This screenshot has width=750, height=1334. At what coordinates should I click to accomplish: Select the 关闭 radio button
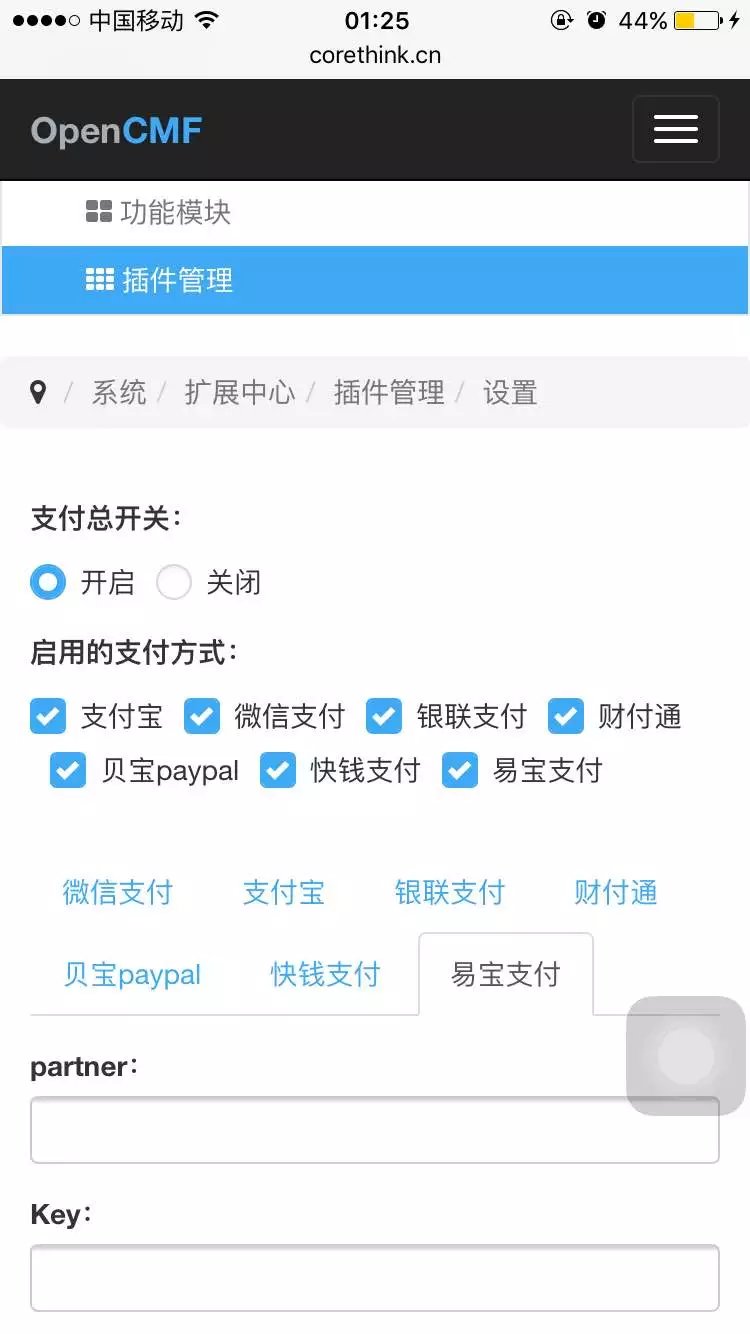point(174,581)
